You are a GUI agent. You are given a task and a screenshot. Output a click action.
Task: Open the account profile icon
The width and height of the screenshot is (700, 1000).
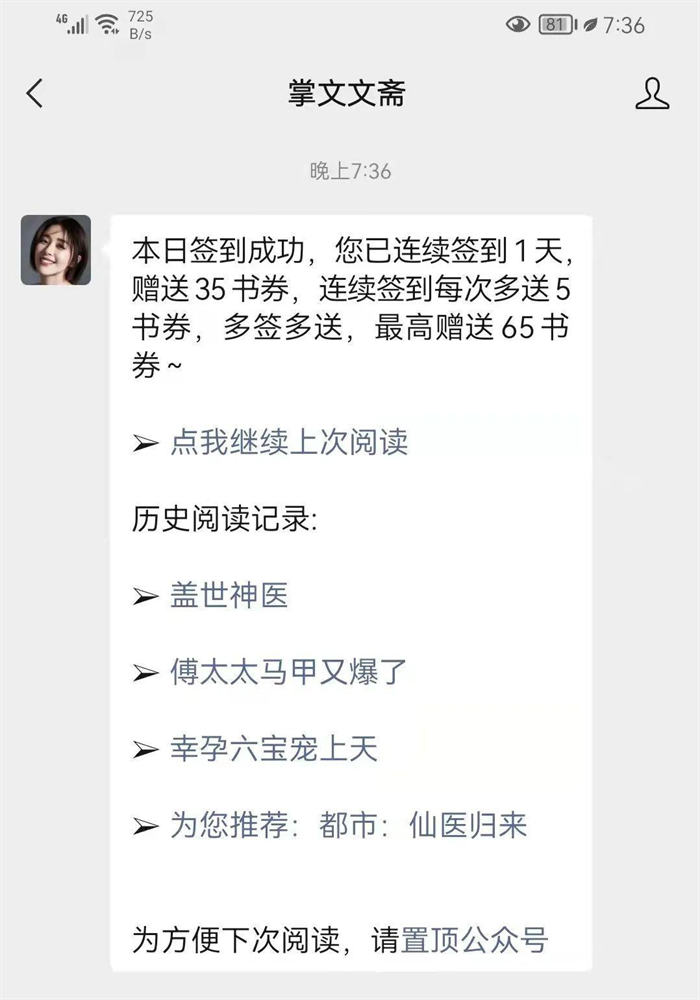652,94
